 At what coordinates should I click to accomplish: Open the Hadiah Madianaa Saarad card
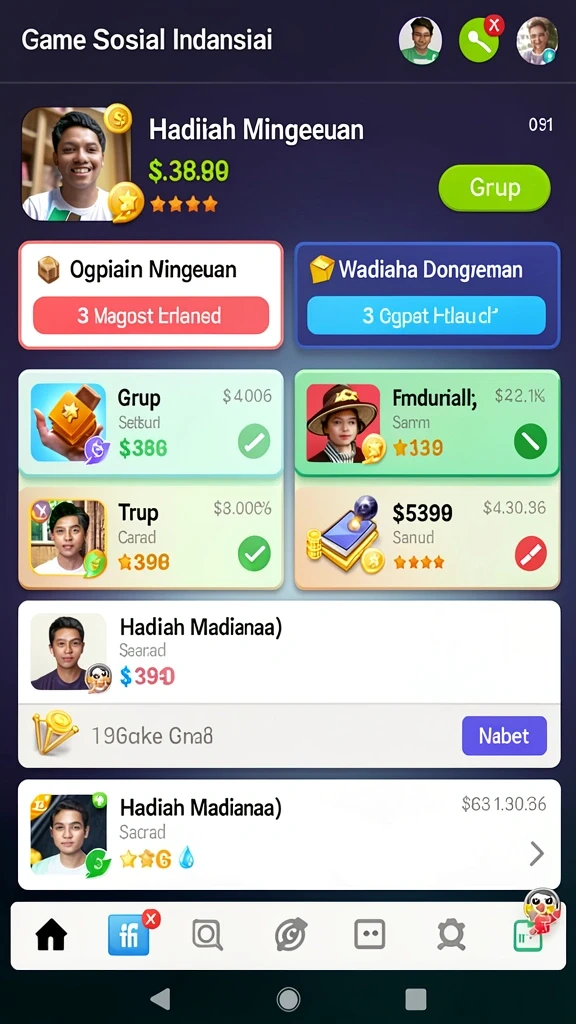click(289, 652)
